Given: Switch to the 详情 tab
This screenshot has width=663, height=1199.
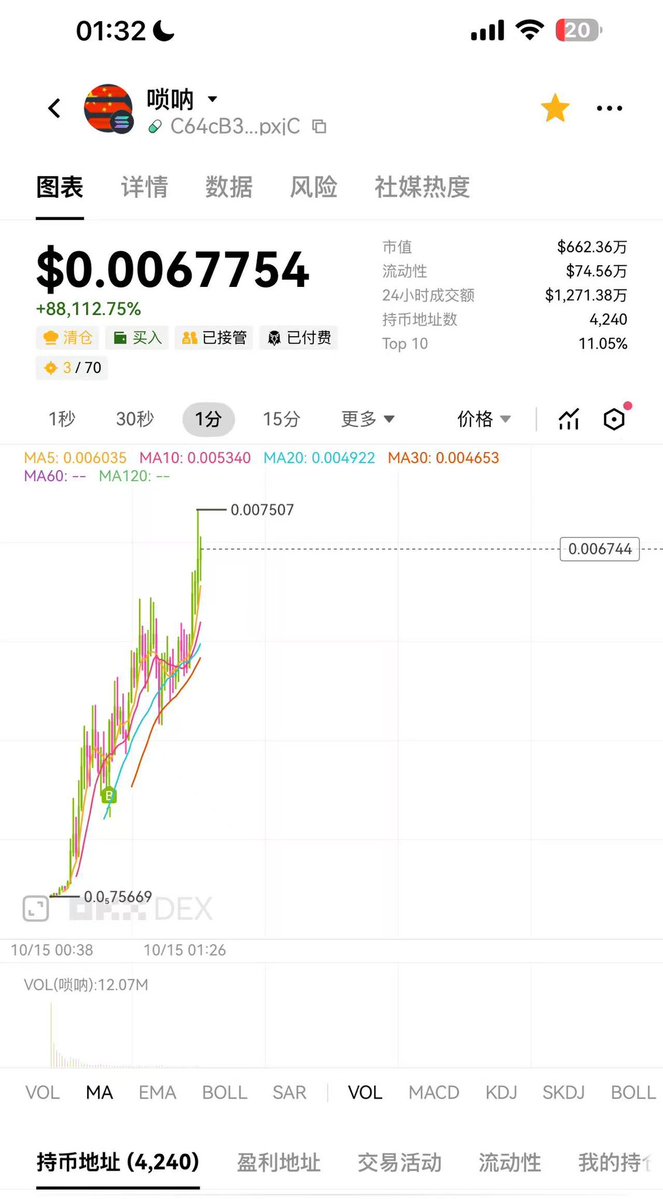Looking at the screenshot, I should (x=144, y=187).
